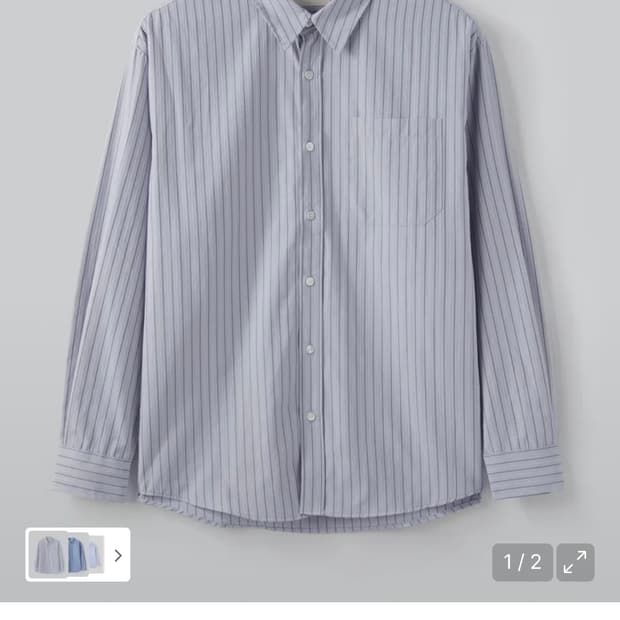
Task: Expand the product image to fullscreen
Action: tap(575, 562)
